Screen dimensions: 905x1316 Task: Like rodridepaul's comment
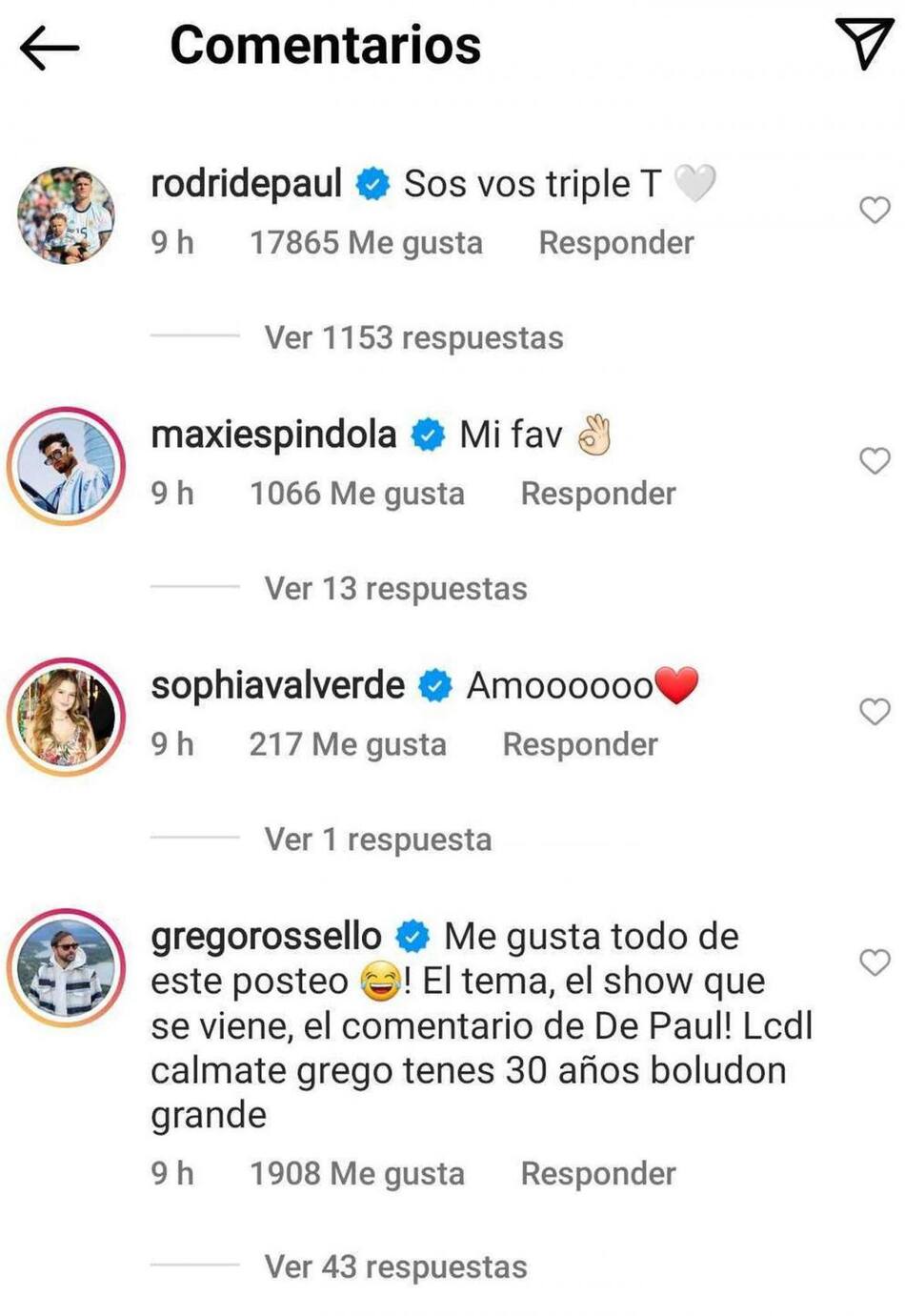coord(874,210)
